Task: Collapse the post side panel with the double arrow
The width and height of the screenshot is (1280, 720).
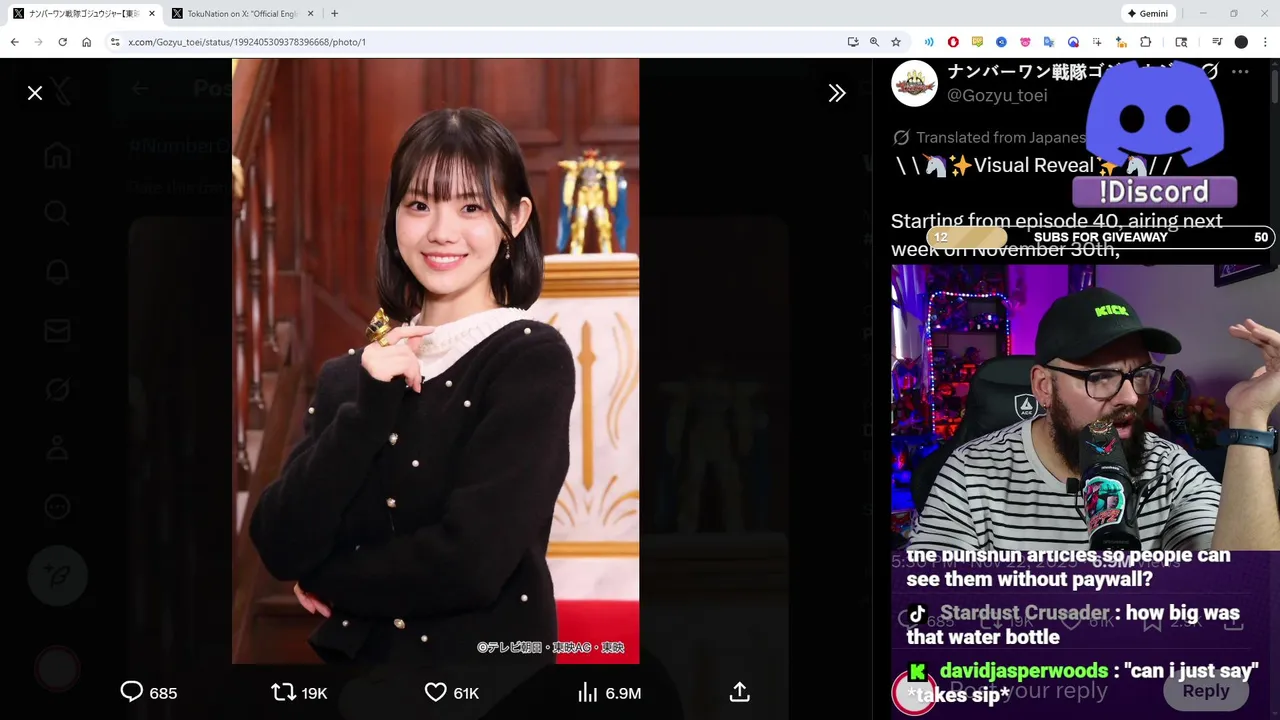Action: [x=837, y=93]
